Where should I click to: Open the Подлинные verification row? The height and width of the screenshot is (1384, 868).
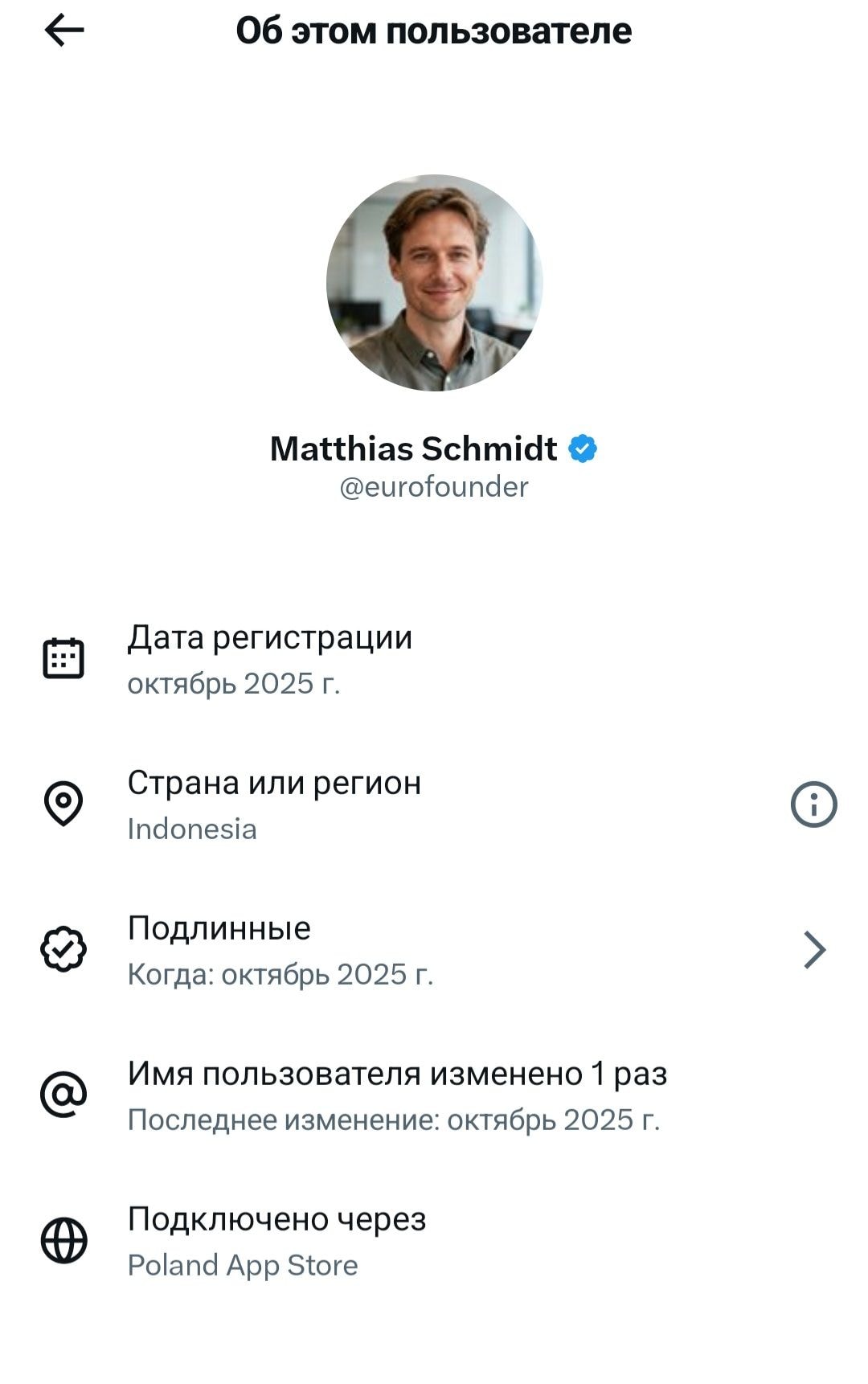tap(434, 950)
